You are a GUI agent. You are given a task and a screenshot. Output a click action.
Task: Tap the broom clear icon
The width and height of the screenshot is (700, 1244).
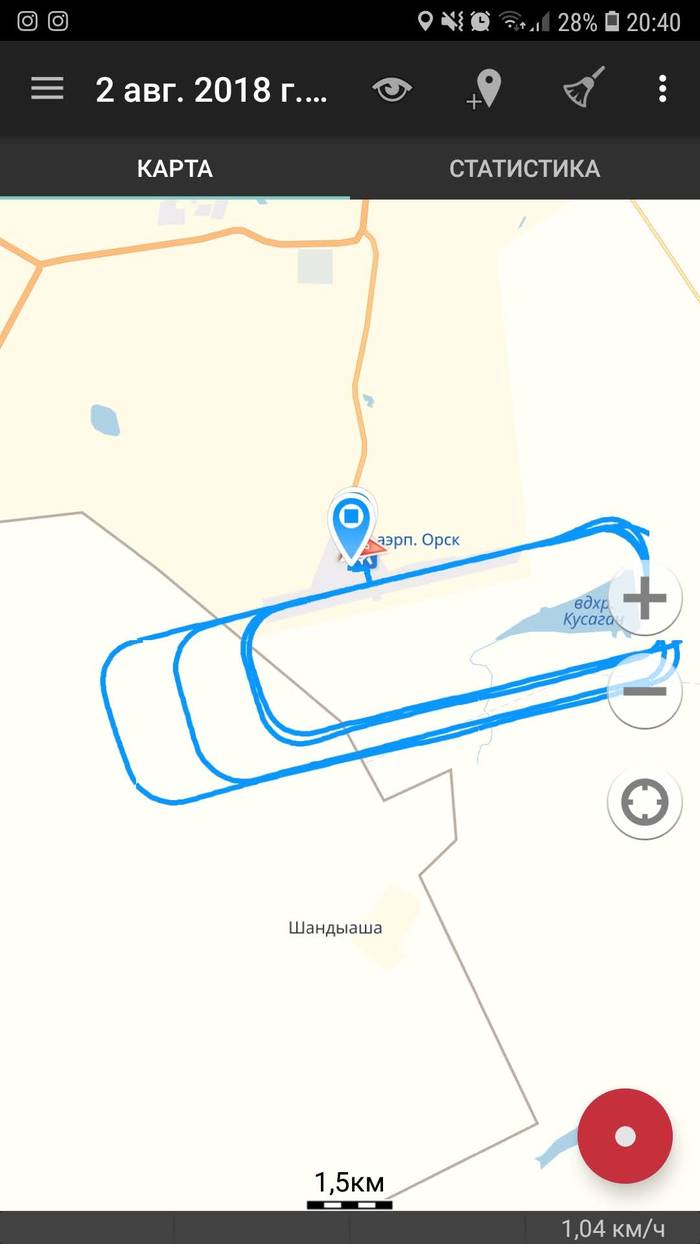(581, 89)
